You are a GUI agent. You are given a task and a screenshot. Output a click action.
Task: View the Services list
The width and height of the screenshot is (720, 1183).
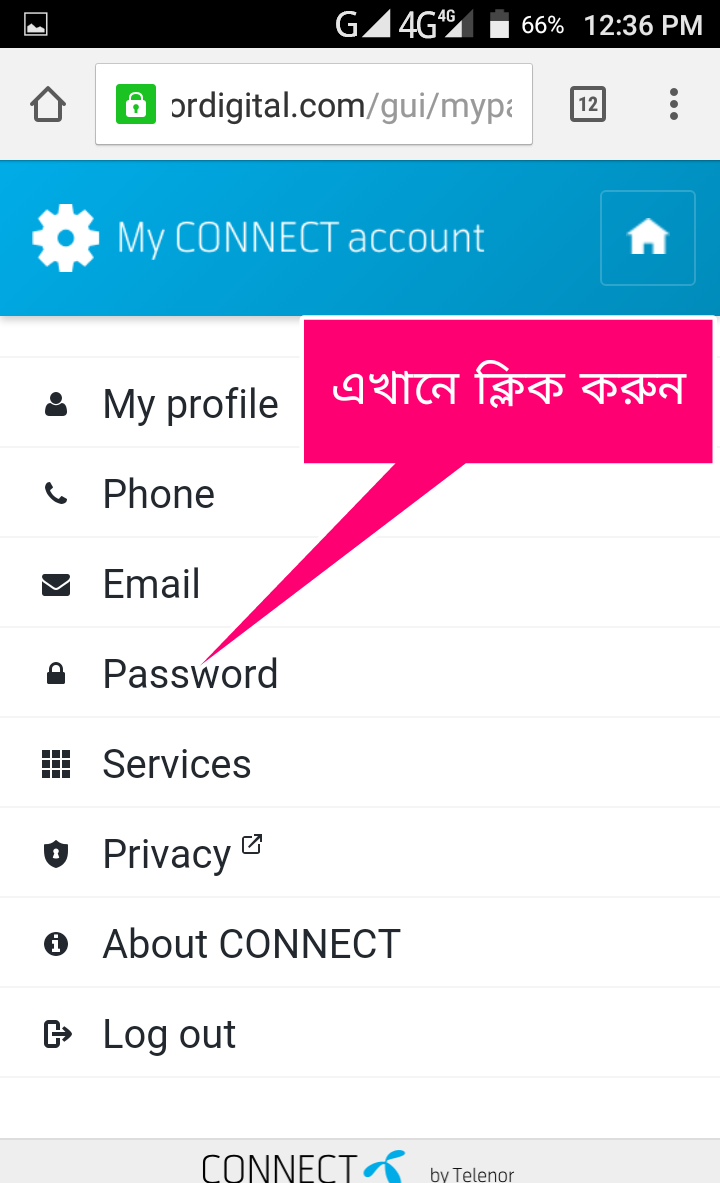177,764
